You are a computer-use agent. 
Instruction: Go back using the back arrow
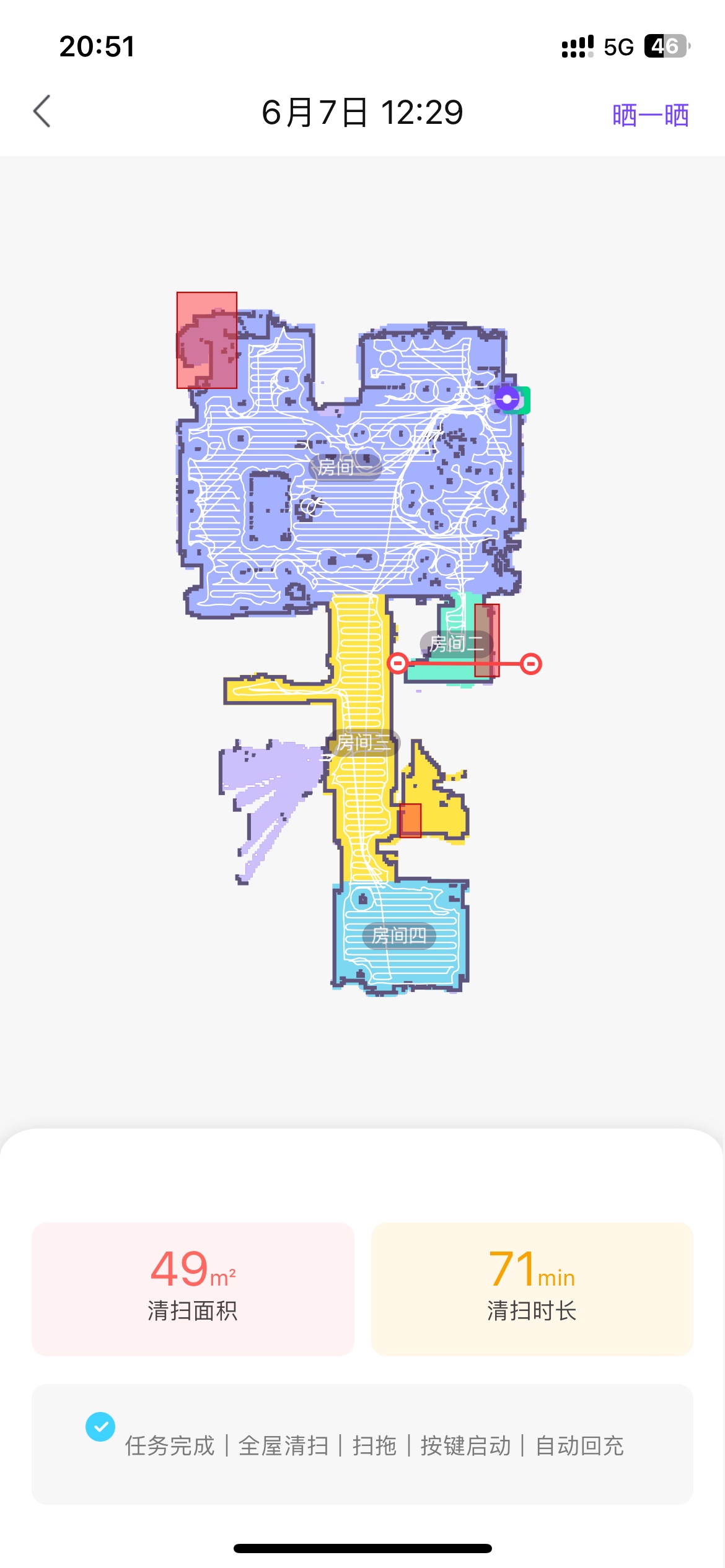[x=42, y=112]
